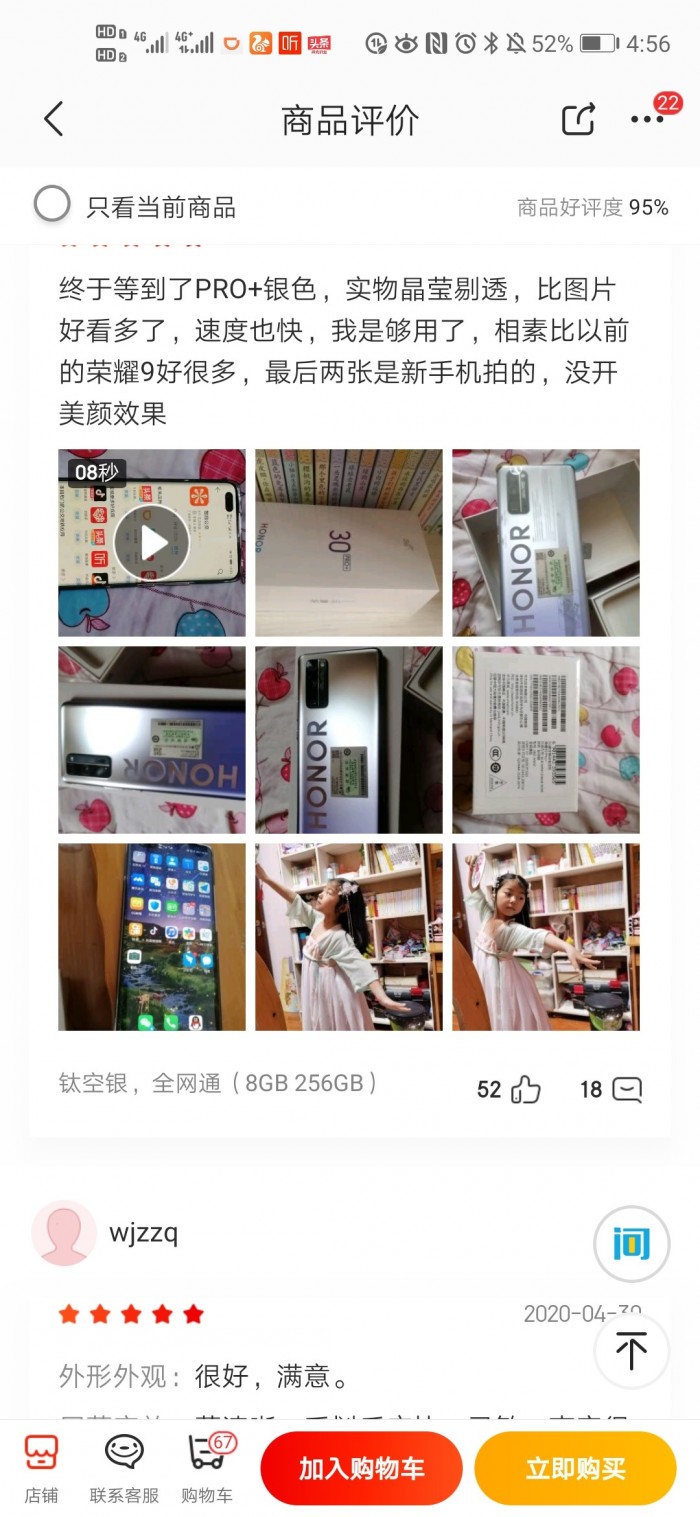Open reviewer wjzzq's profile
This screenshot has width=700, height=1517.
[x=64, y=1233]
